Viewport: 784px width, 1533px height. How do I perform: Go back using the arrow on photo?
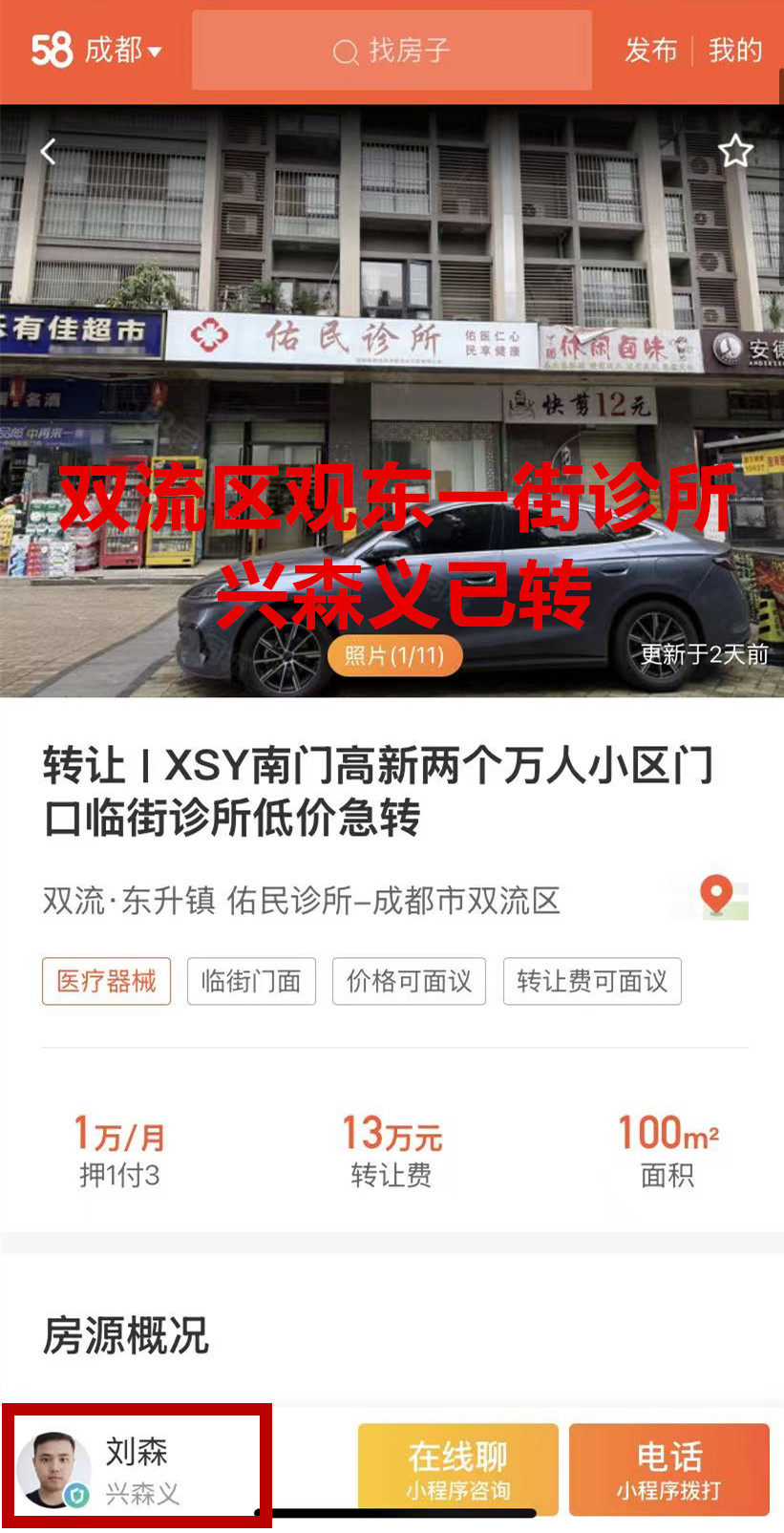(x=48, y=151)
